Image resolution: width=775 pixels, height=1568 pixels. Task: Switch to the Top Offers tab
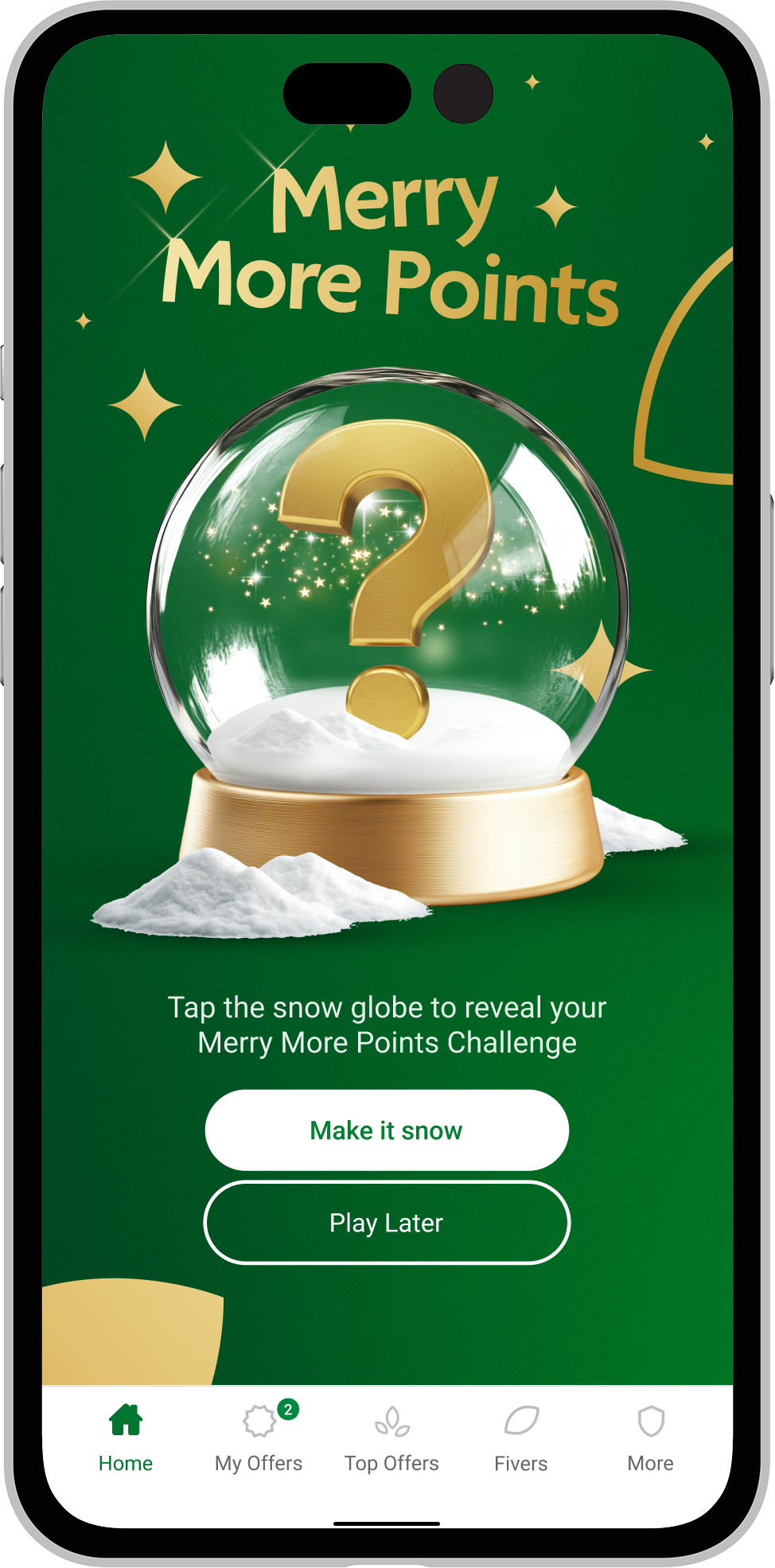pos(391,1438)
